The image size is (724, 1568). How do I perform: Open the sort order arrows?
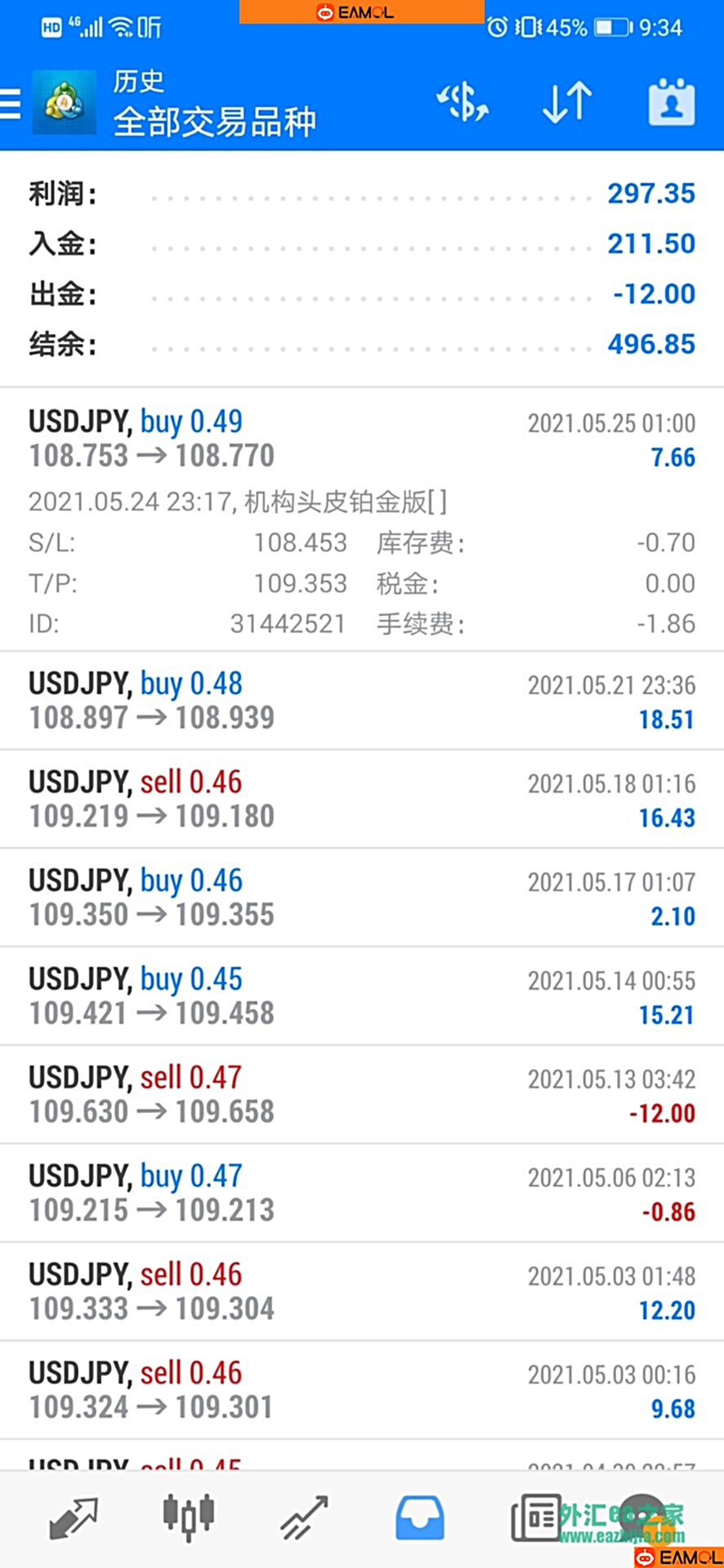[567, 103]
